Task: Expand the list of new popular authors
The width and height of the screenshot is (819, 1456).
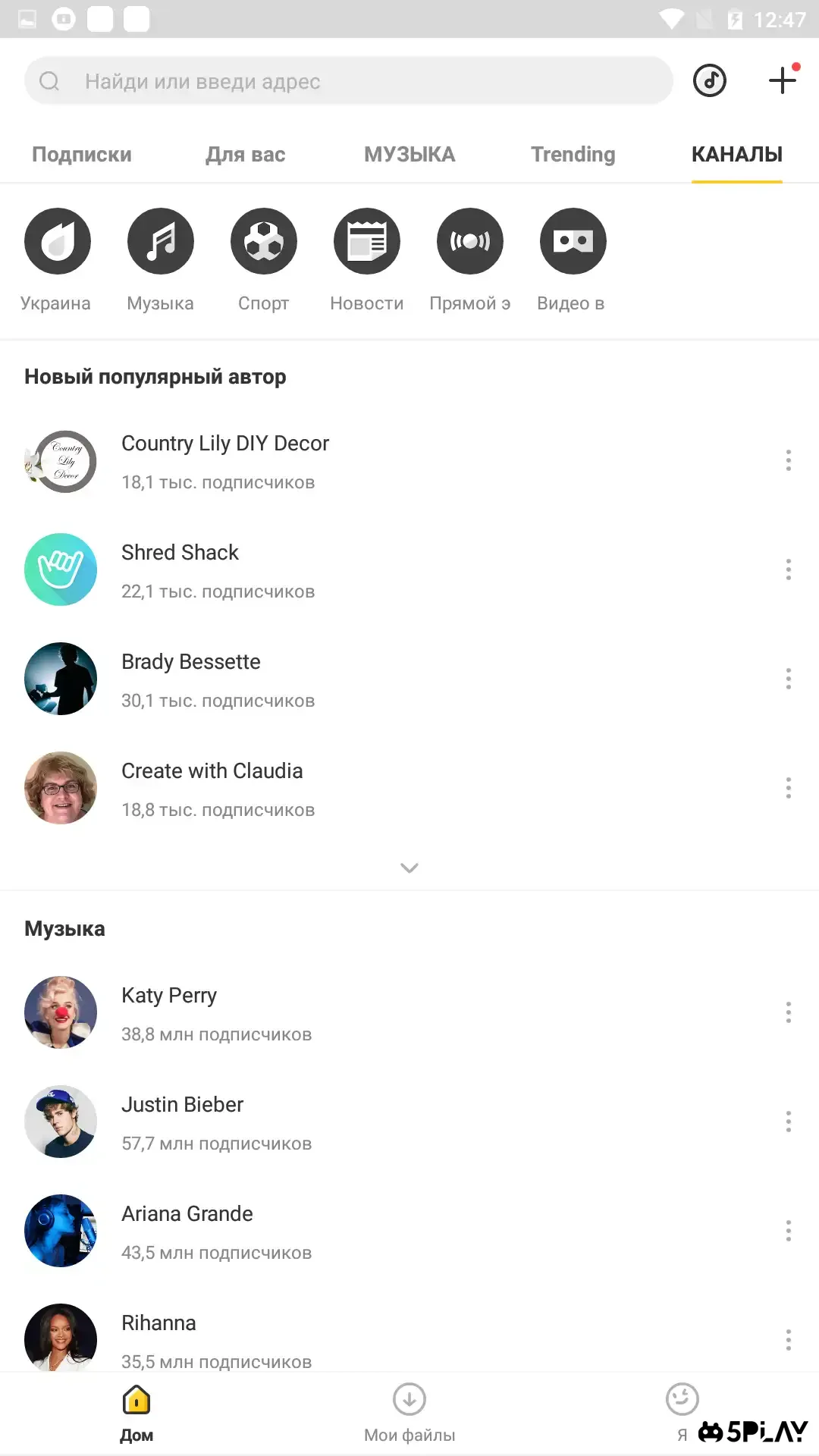Action: [x=409, y=868]
